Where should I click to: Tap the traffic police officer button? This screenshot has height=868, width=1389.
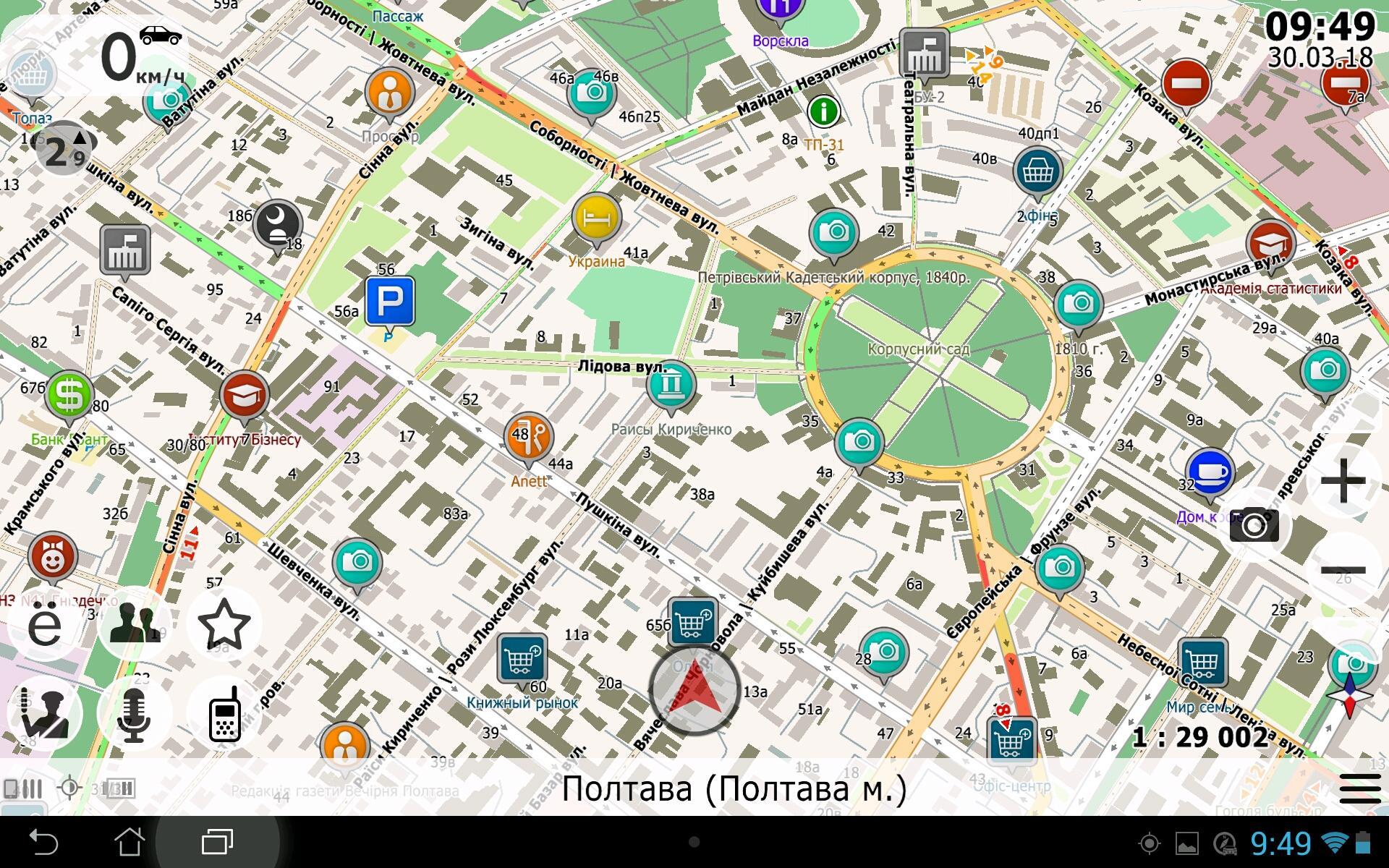[43, 715]
